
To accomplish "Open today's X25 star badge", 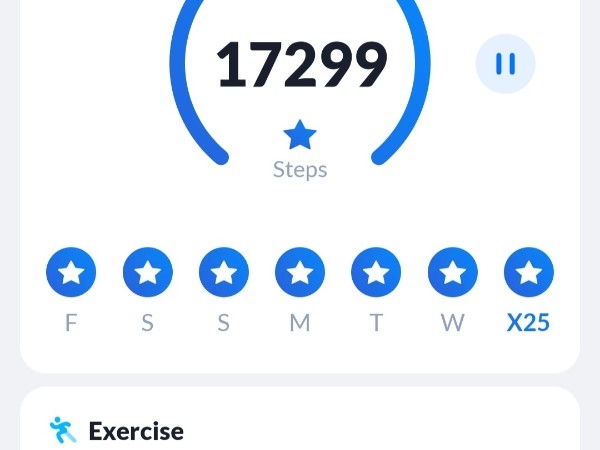I will click(x=529, y=273).
